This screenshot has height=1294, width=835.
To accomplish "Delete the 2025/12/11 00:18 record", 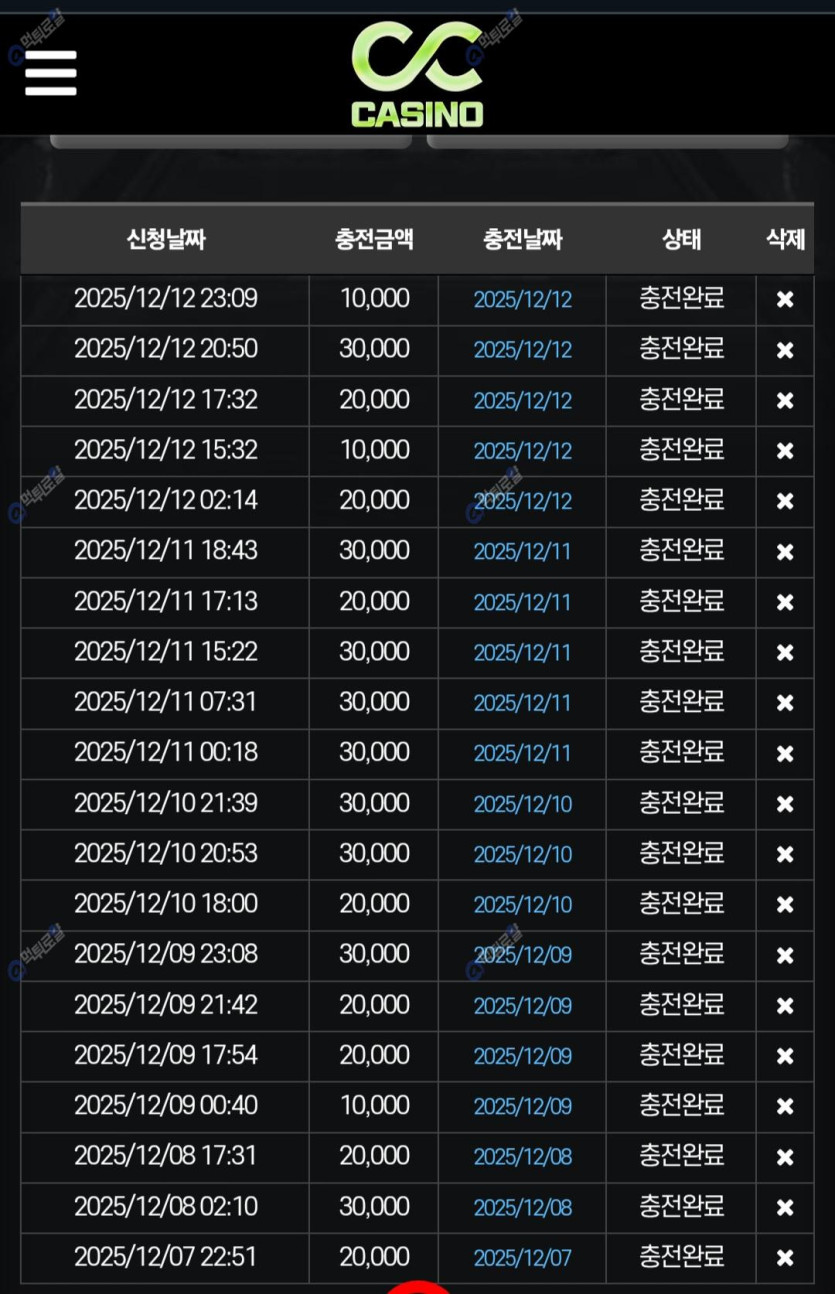I will [785, 753].
